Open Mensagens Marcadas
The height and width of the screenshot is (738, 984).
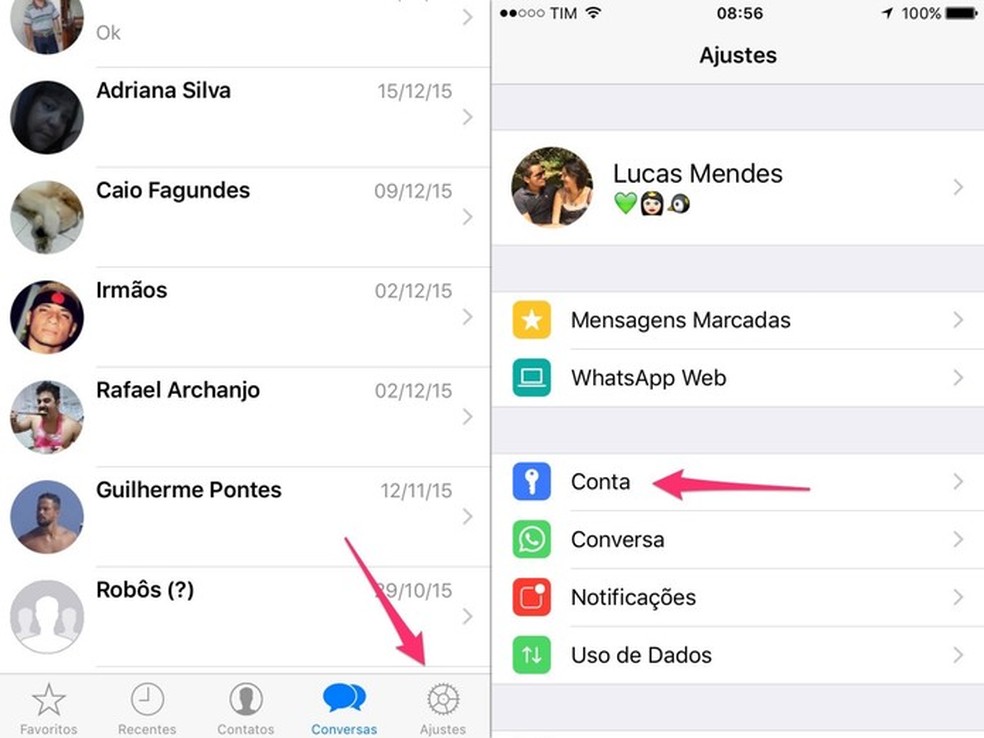[737, 321]
